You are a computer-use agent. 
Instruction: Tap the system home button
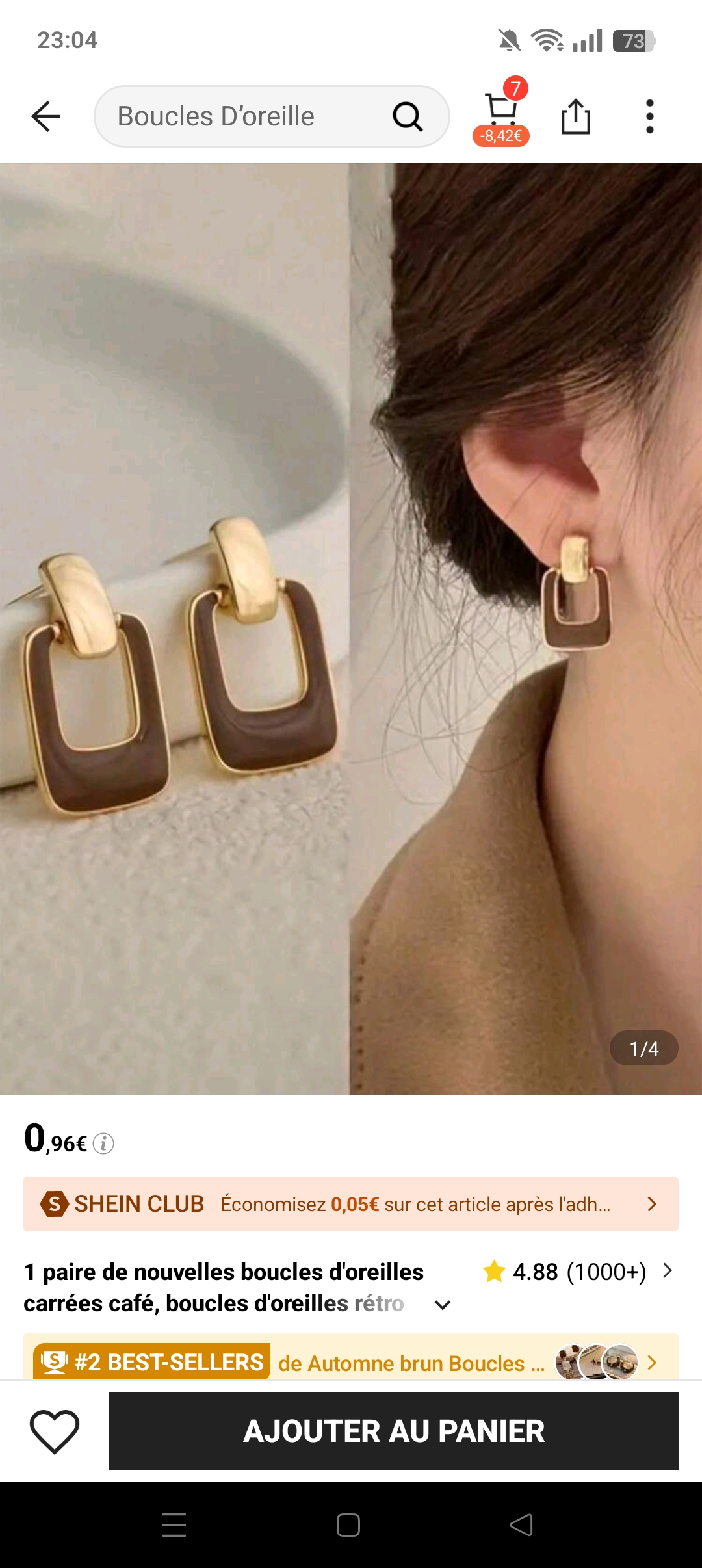pos(348,1525)
